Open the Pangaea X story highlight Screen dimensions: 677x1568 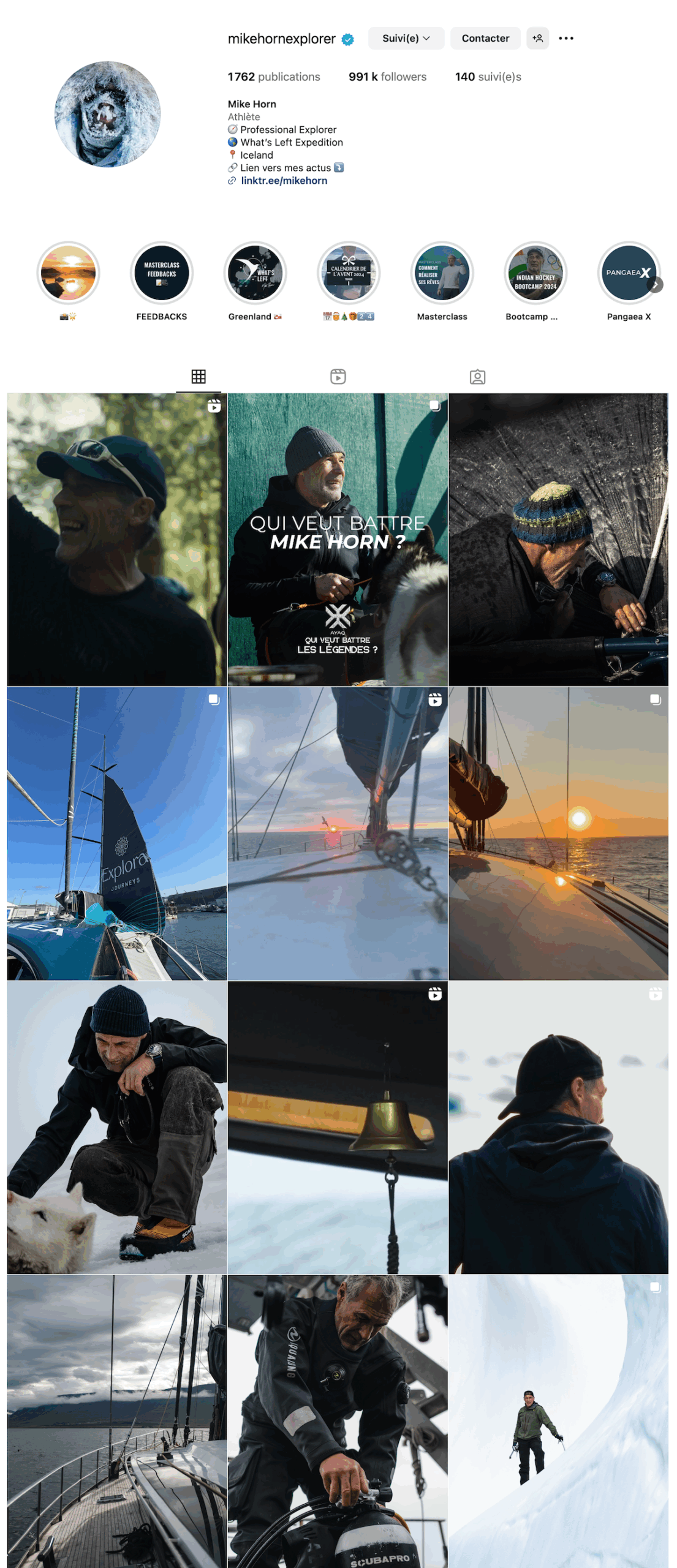pos(627,273)
